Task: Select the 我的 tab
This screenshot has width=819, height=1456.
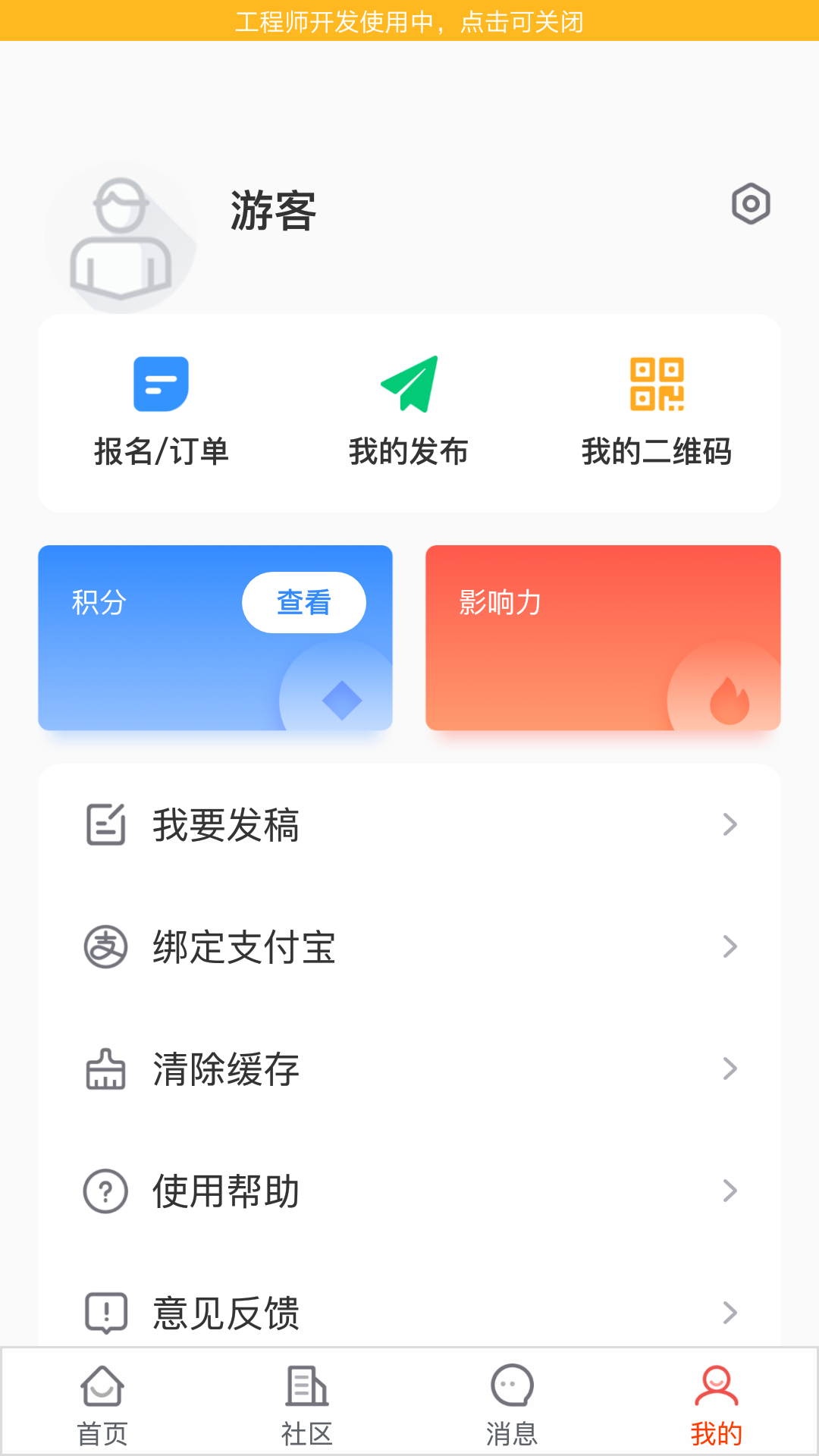Action: (x=717, y=1405)
